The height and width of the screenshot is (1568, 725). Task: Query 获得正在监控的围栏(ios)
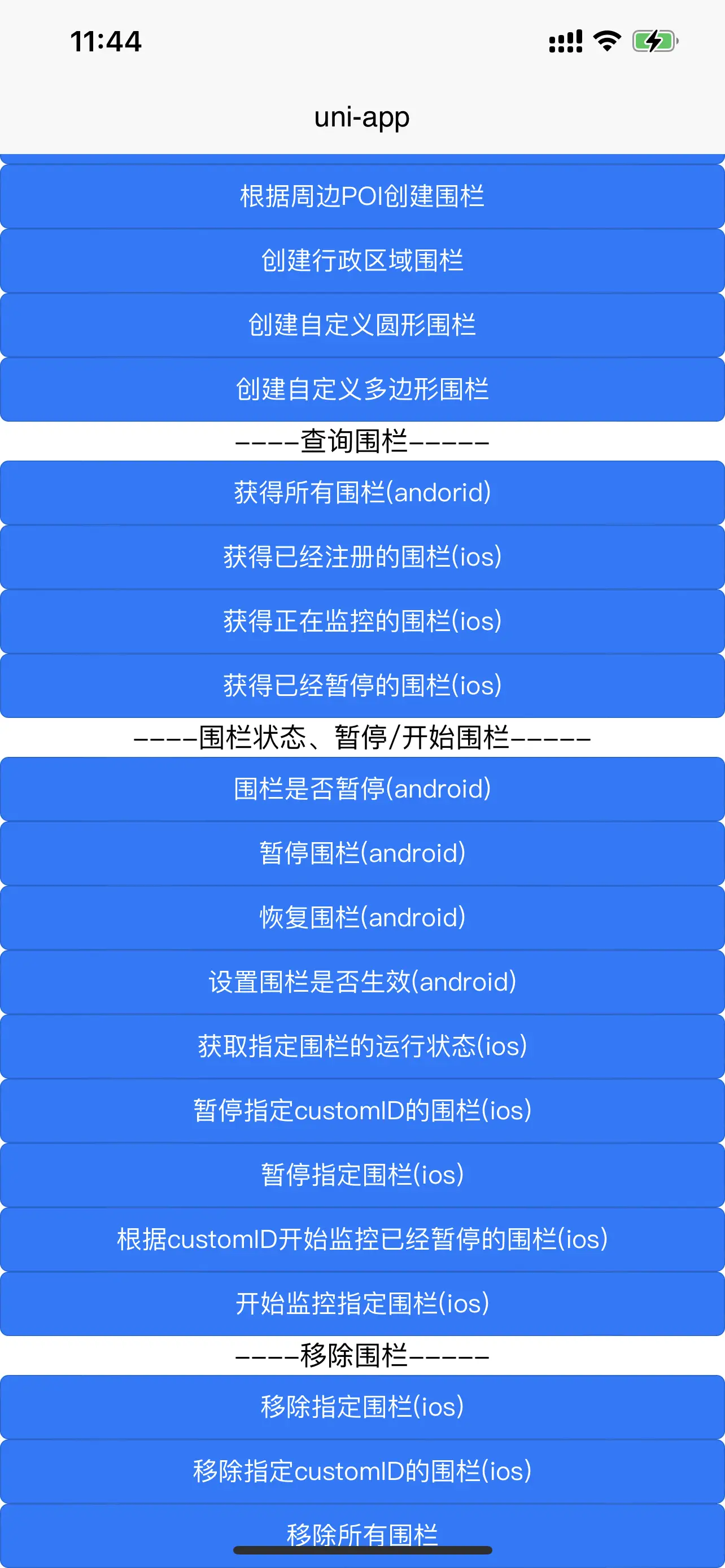[x=362, y=621]
